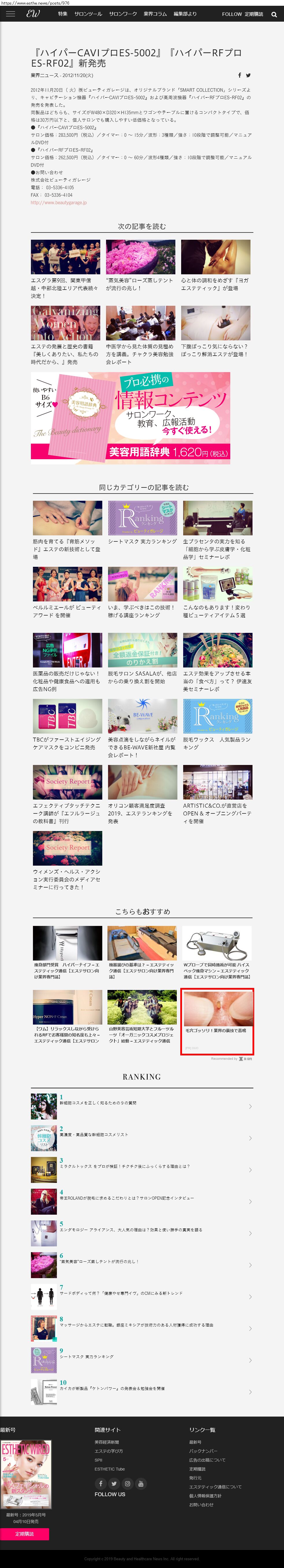Switch to サロンツール section

click(88, 14)
